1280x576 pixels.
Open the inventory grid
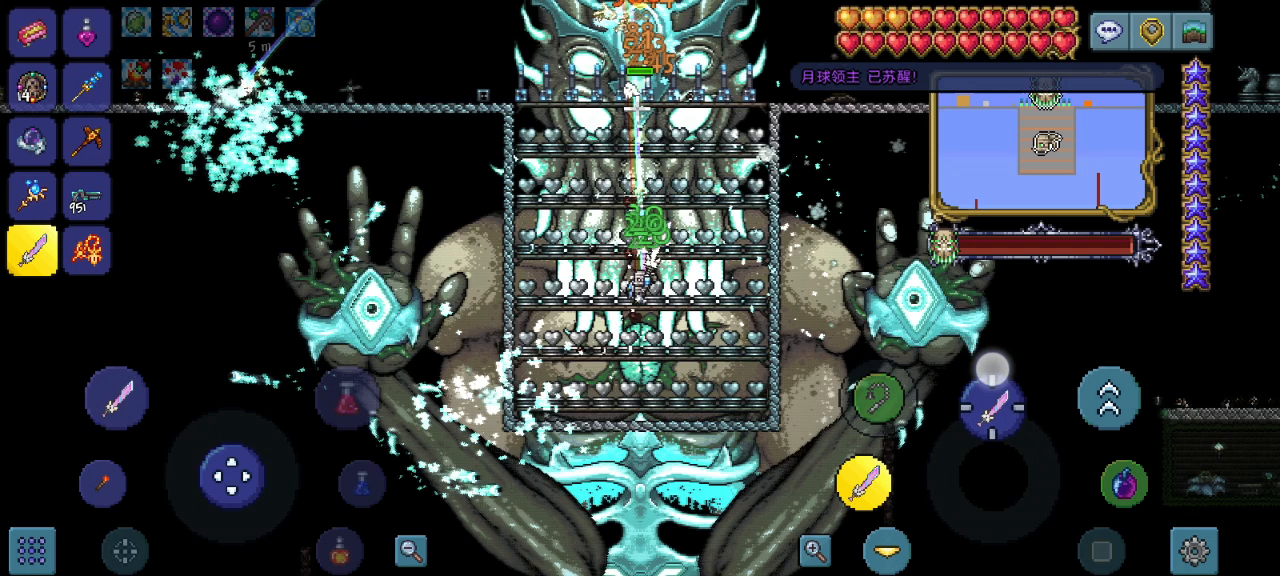[x=32, y=550]
